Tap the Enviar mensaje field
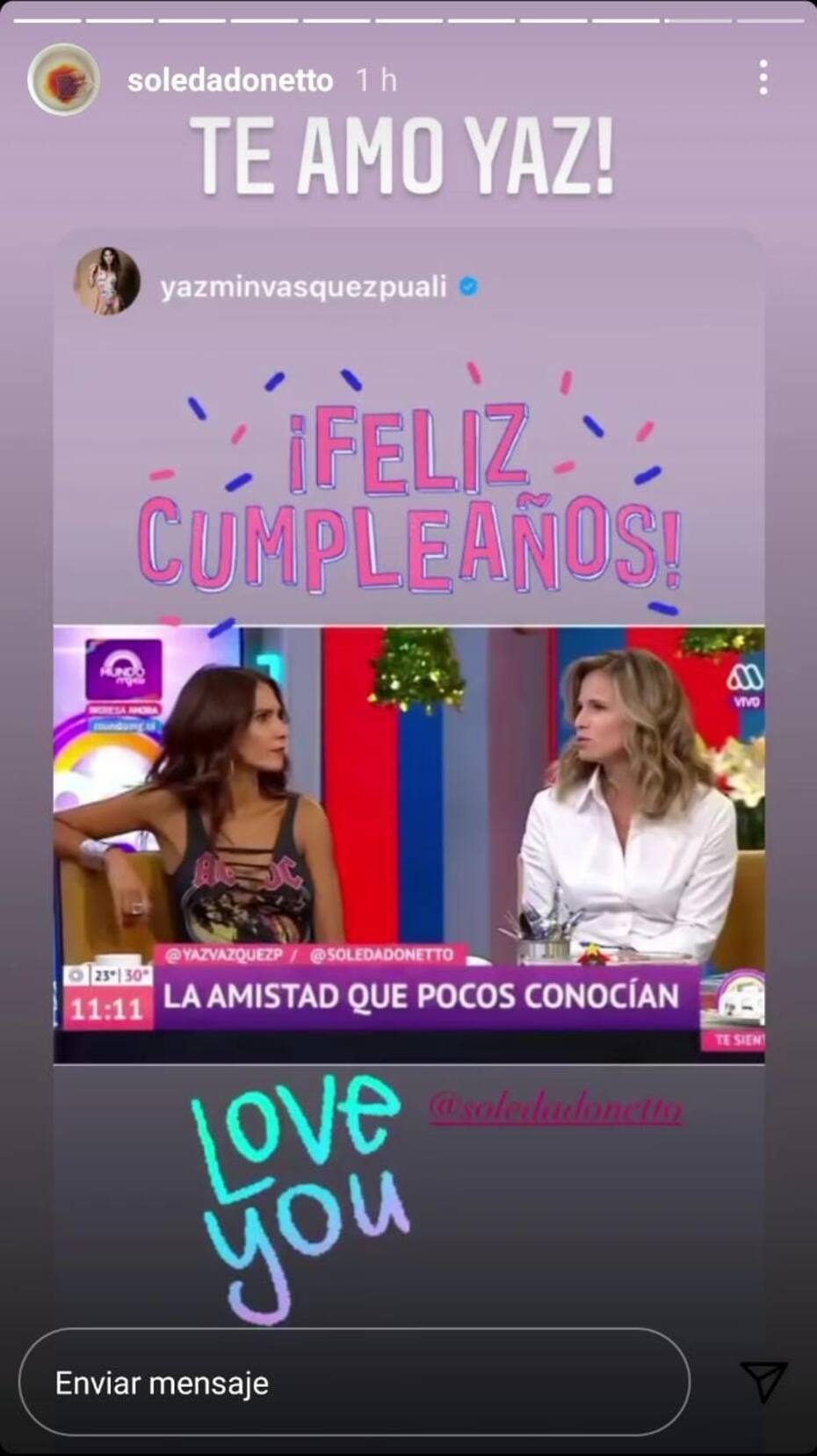Image resolution: width=817 pixels, height=1456 pixels. [353, 1383]
